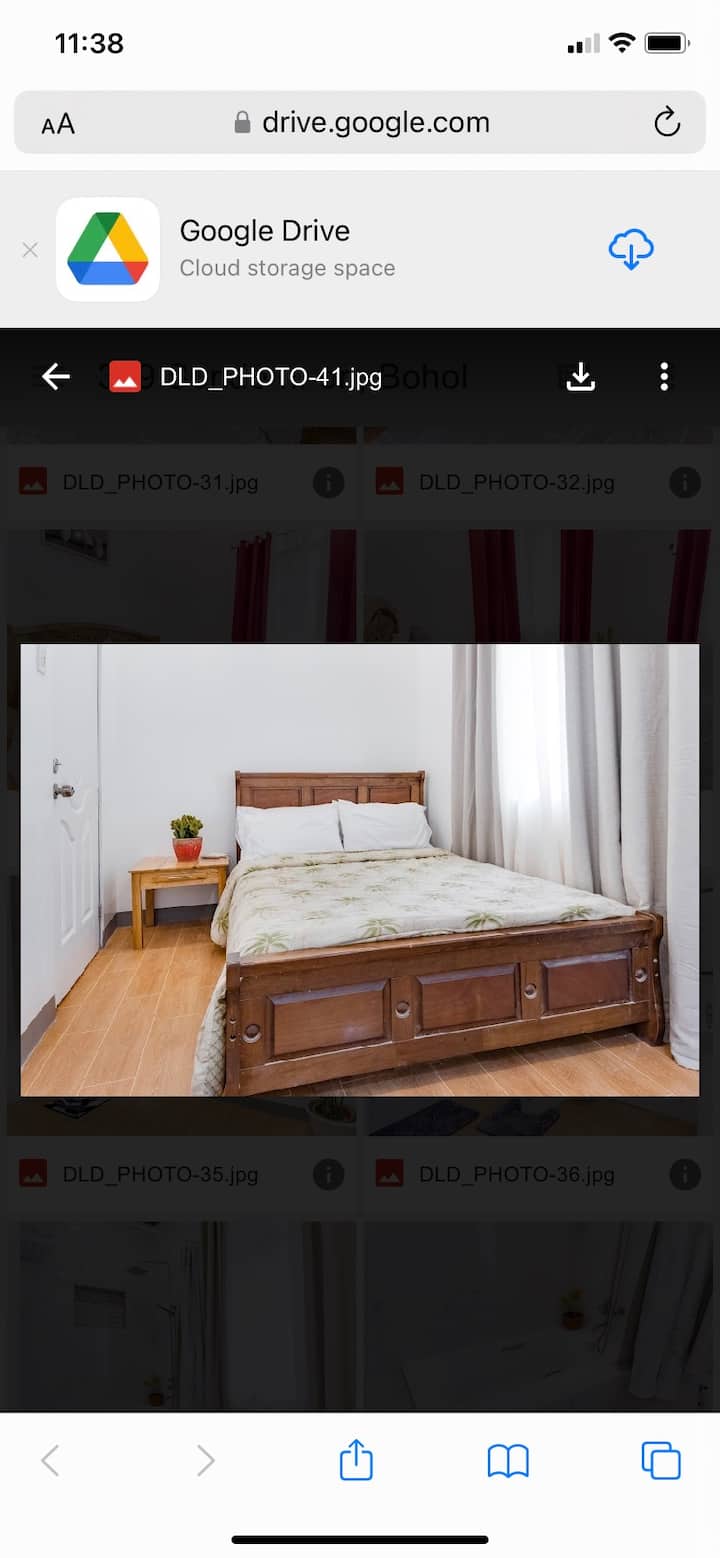720x1558 pixels.
Task: Get the Google Drive app via cloud icon
Action: point(631,248)
